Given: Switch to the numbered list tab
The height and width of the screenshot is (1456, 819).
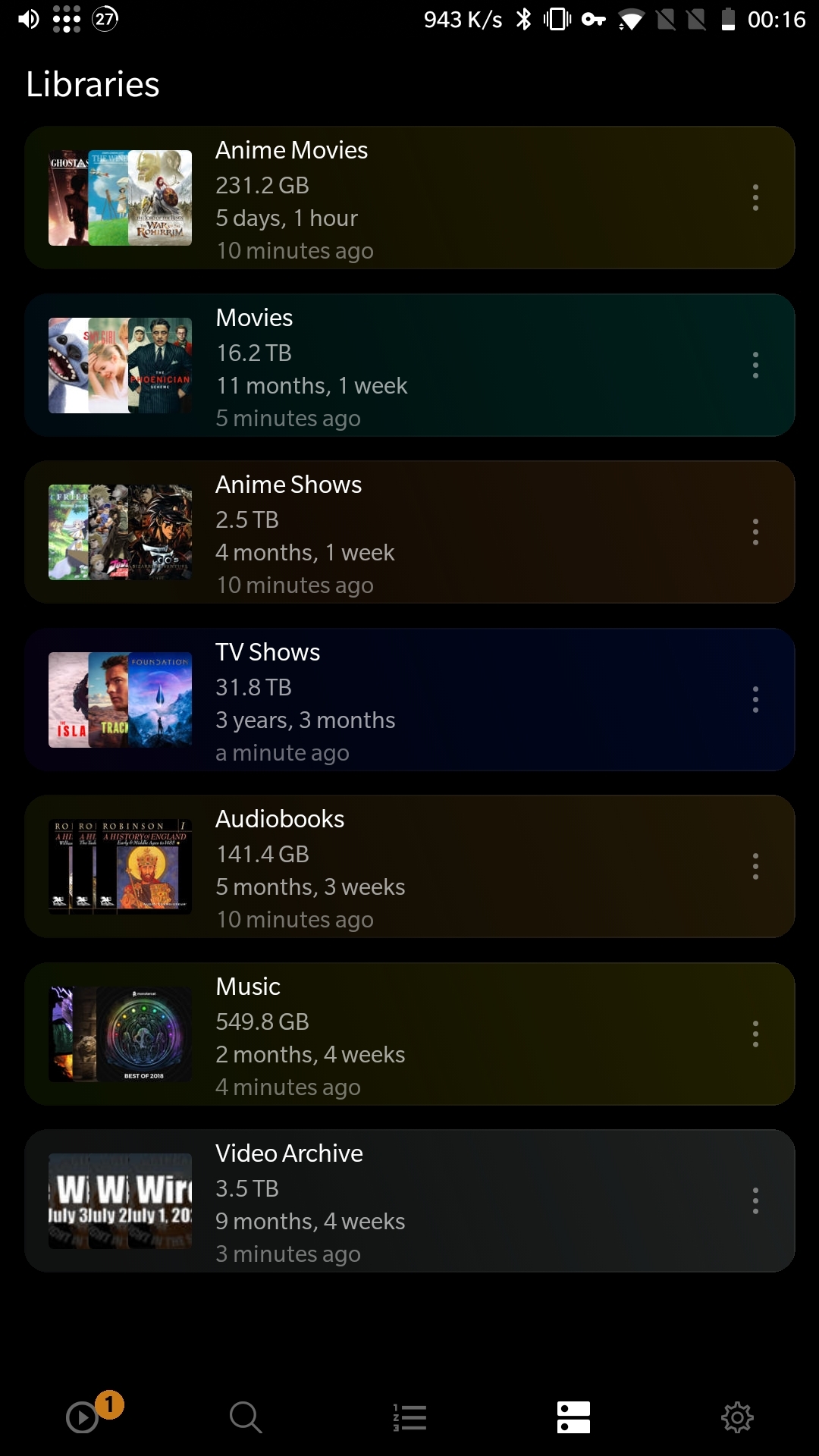Looking at the screenshot, I should coord(409,1417).
